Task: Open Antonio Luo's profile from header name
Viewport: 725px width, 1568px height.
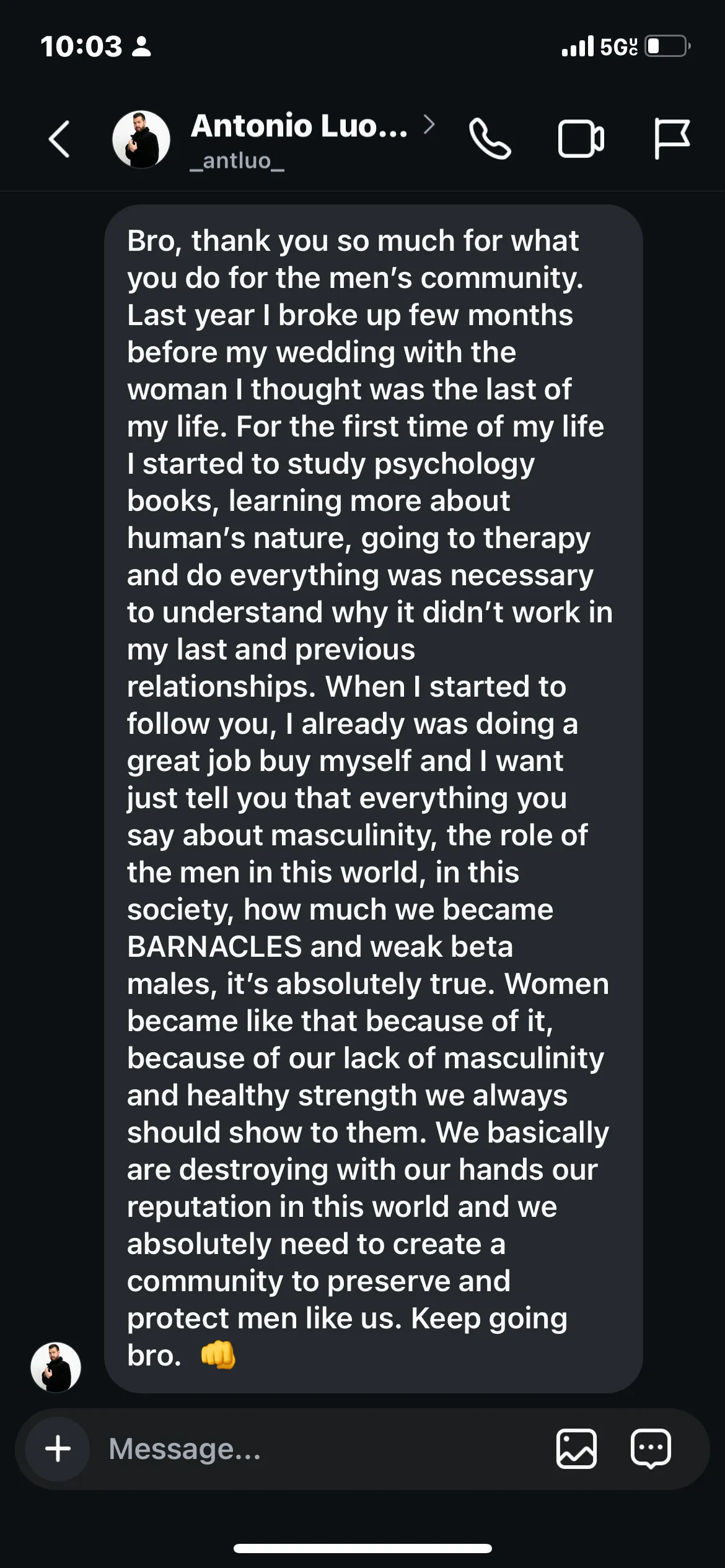Action: tap(299, 126)
